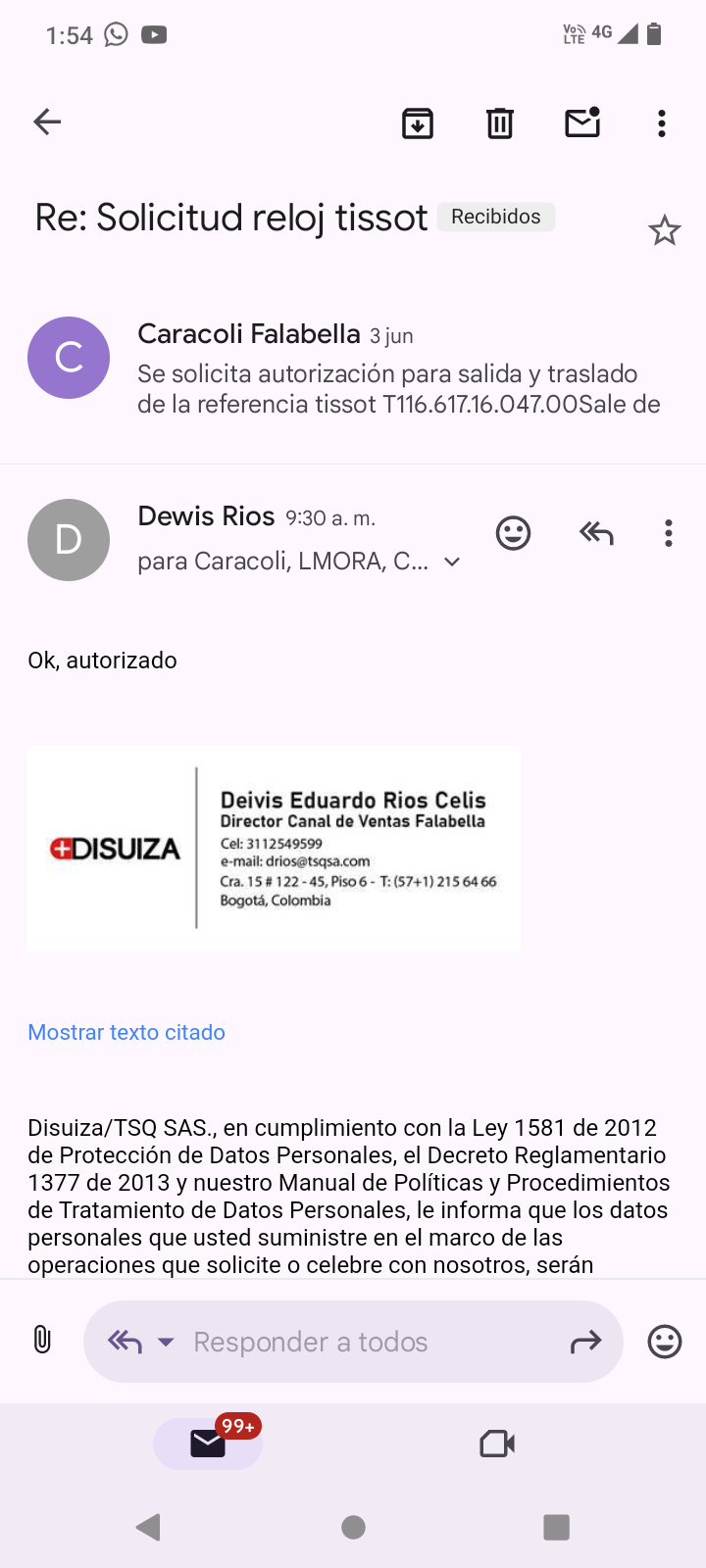Open the emoji picker beside reply box
This screenshot has height=1568, width=706.
[665, 1341]
